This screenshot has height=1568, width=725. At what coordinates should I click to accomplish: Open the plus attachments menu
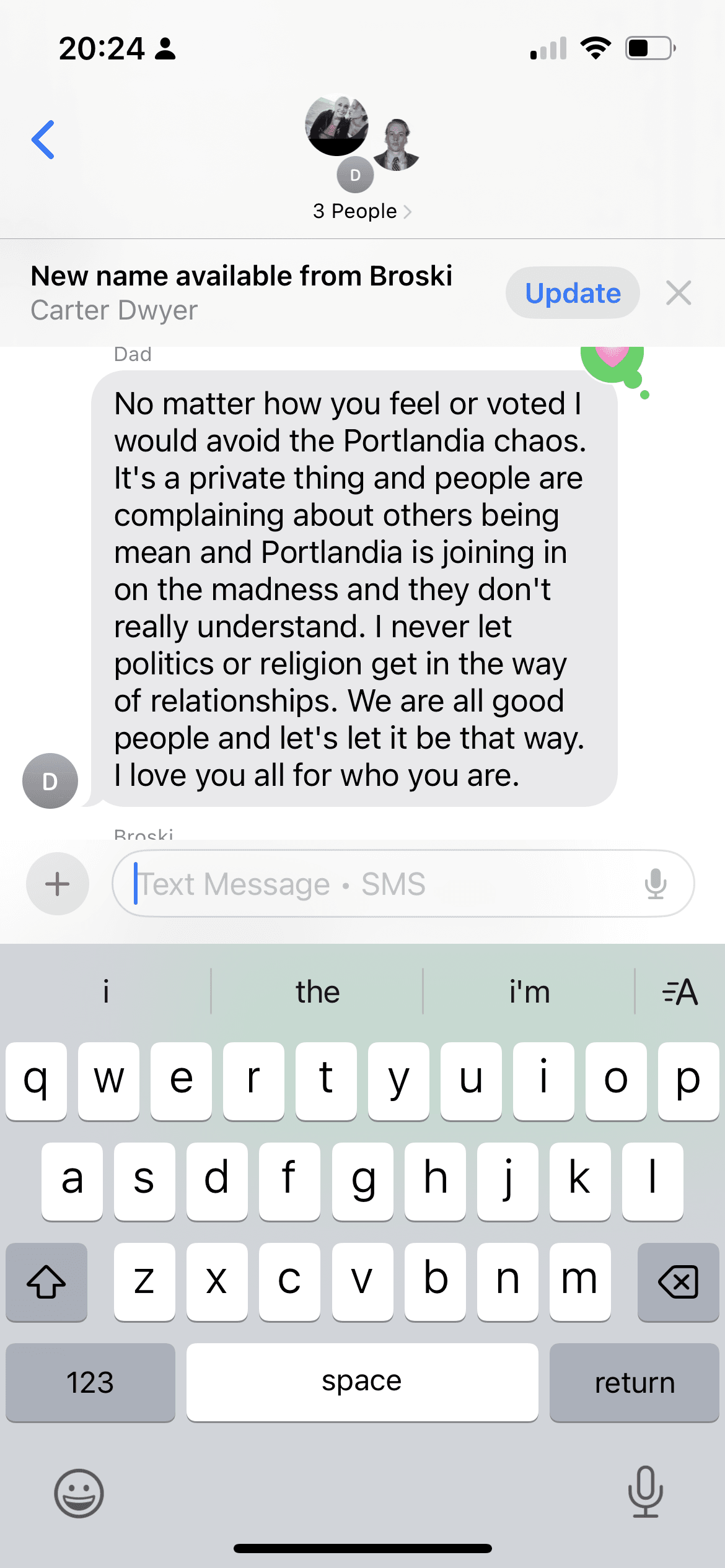[58, 884]
